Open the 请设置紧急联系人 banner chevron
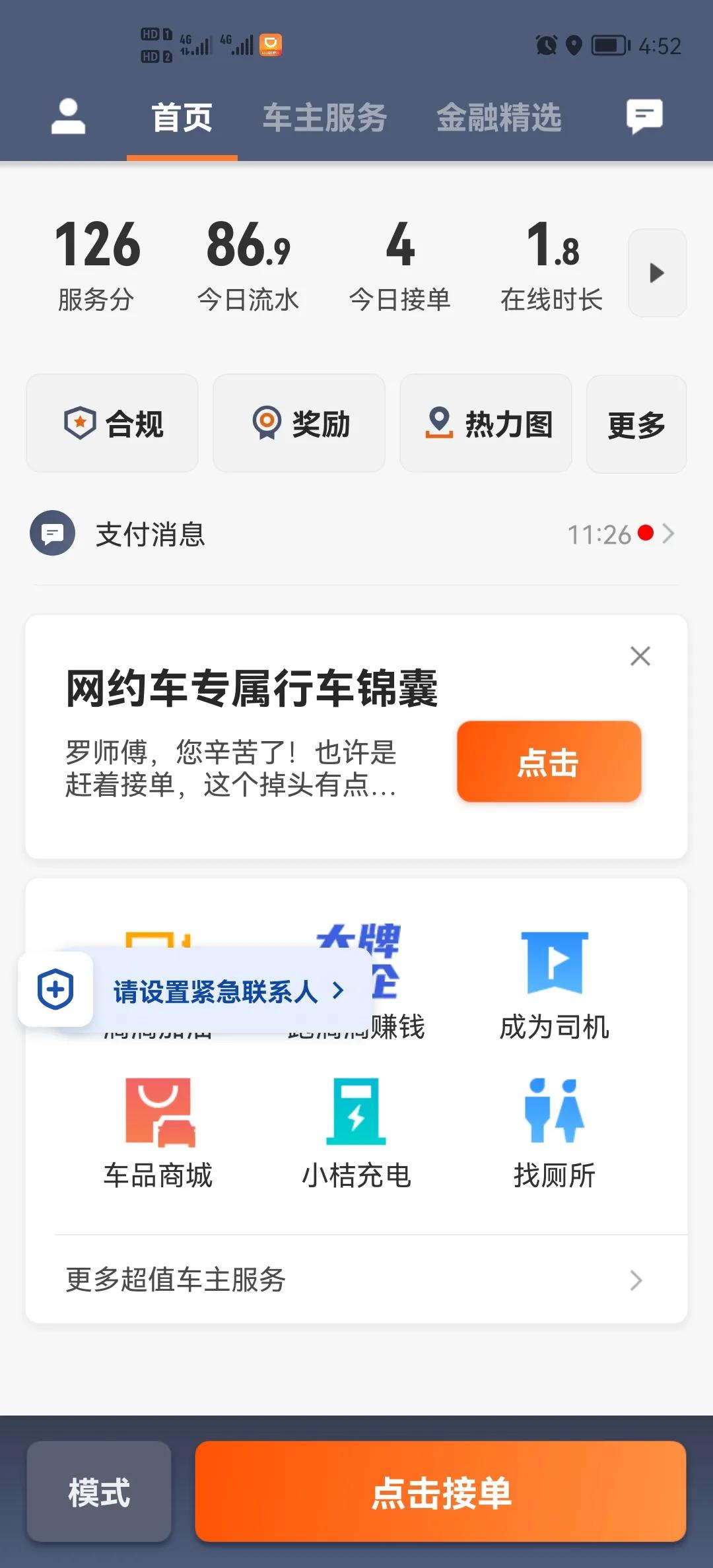The image size is (713, 1568). click(x=339, y=991)
